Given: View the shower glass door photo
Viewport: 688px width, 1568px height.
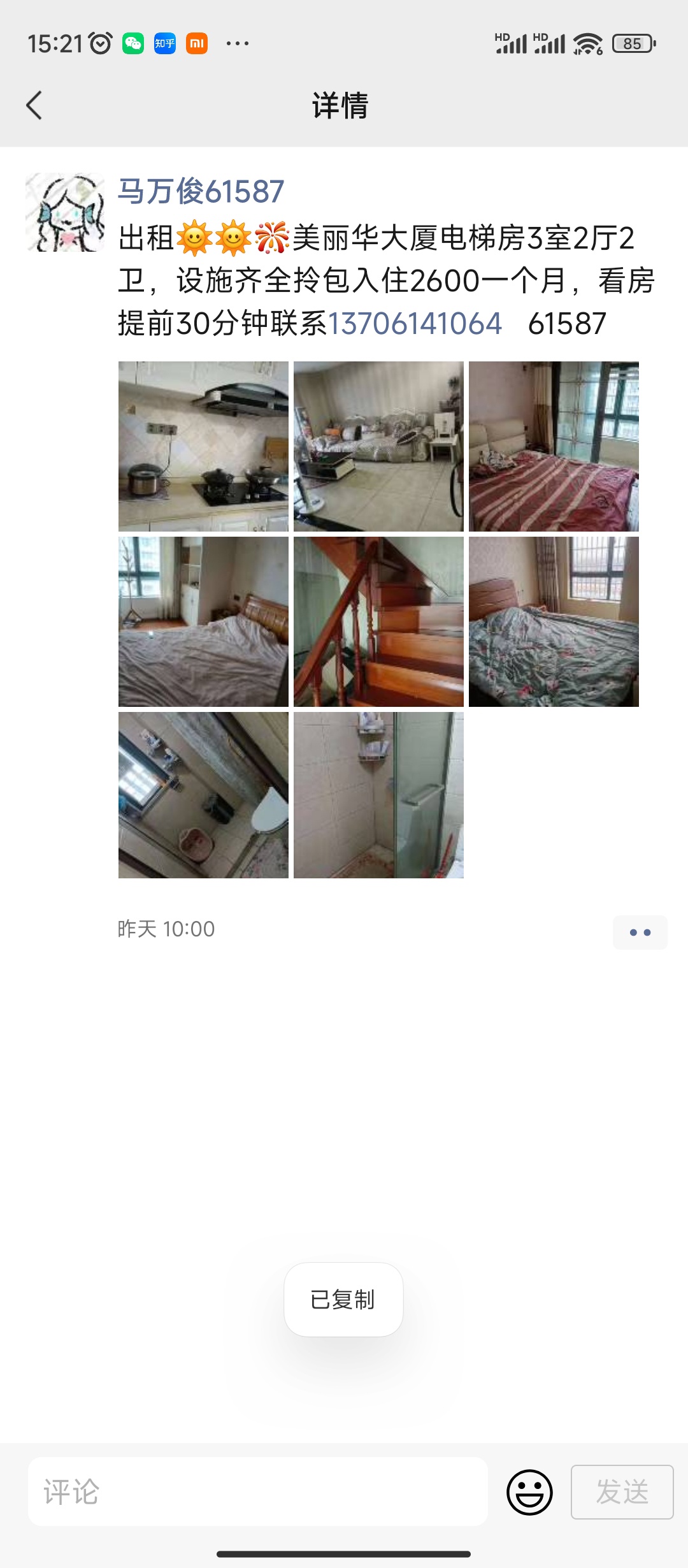Looking at the screenshot, I should point(378,795).
